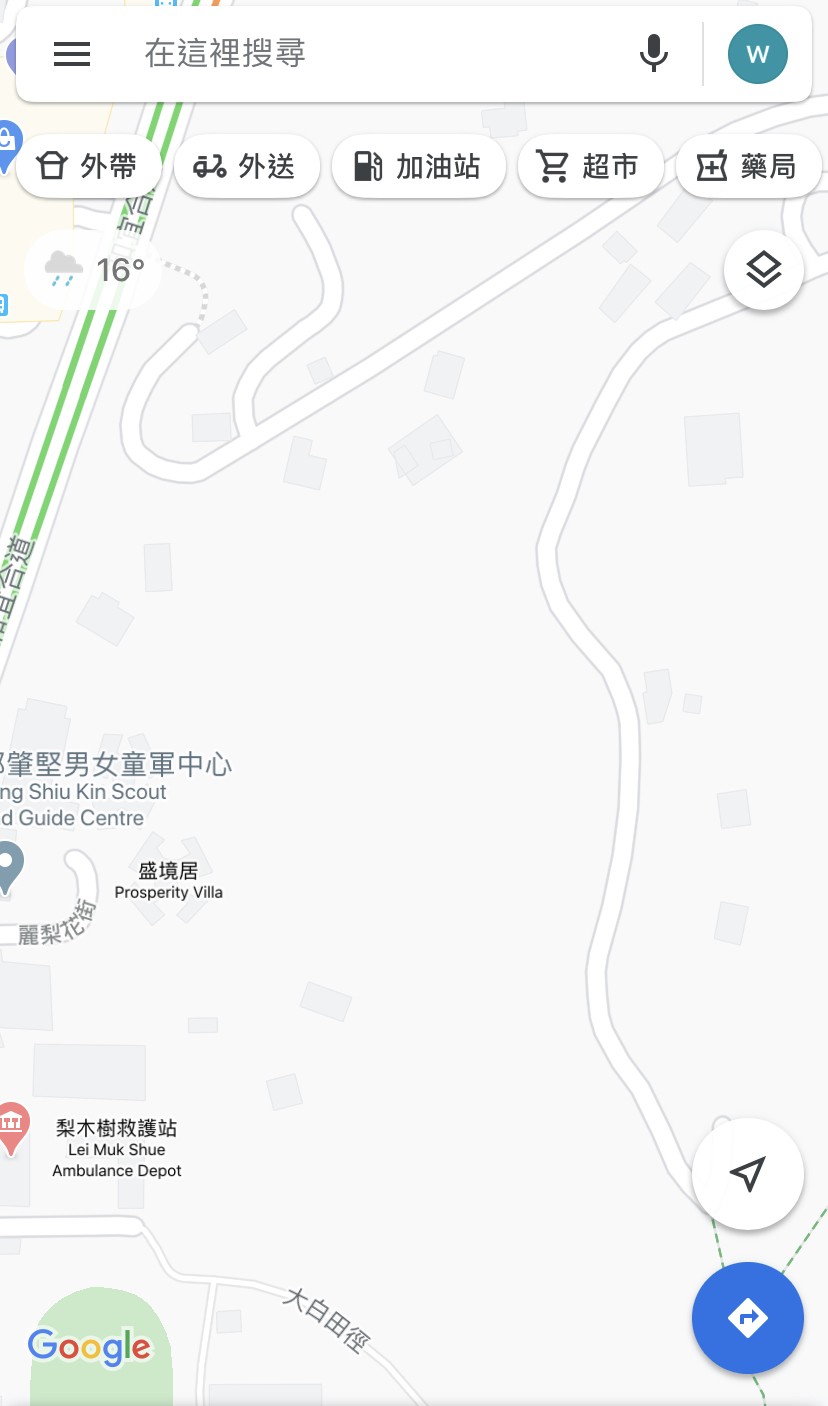
Task: Open the hamburger menu
Action: click(72, 54)
